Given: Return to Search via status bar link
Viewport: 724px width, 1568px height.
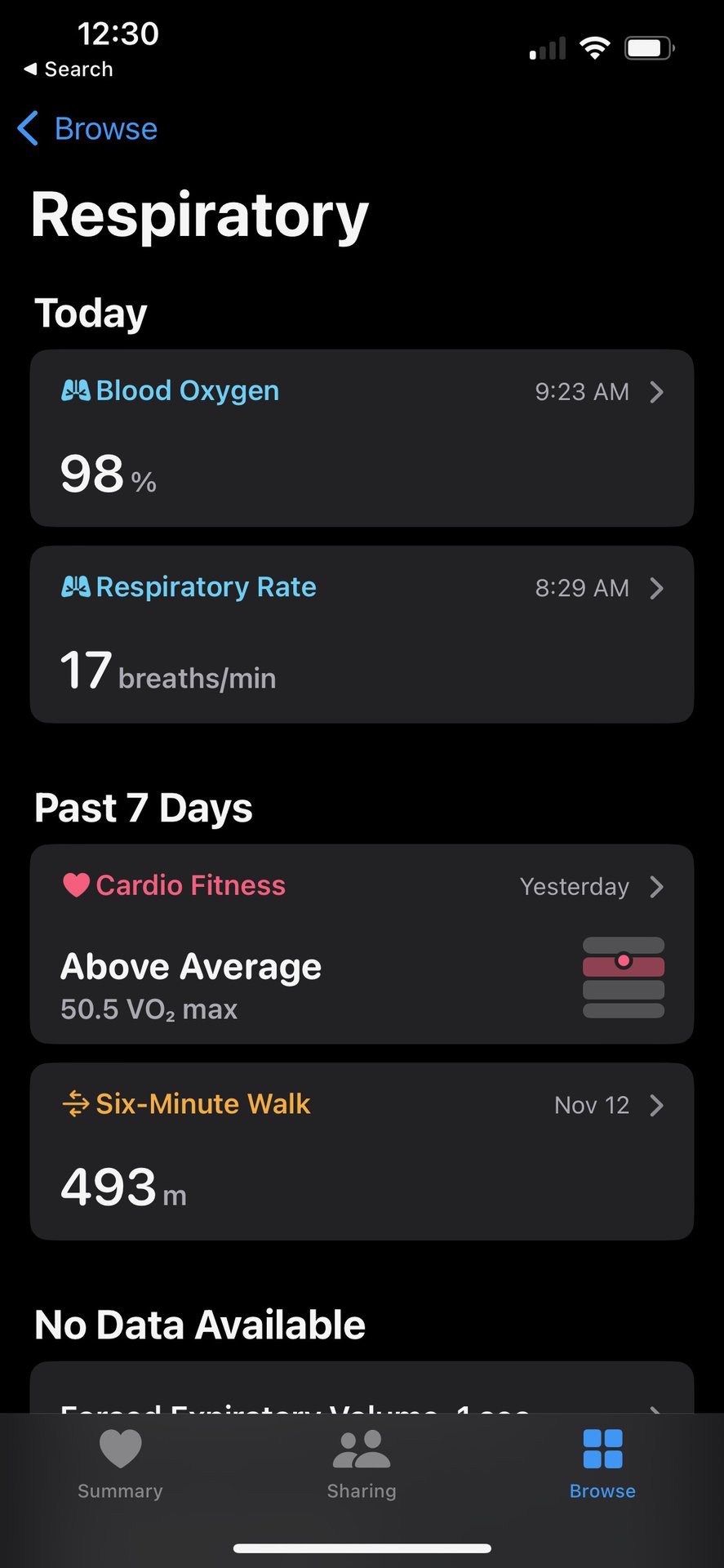Looking at the screenshot, I should [x=69, y=69].
